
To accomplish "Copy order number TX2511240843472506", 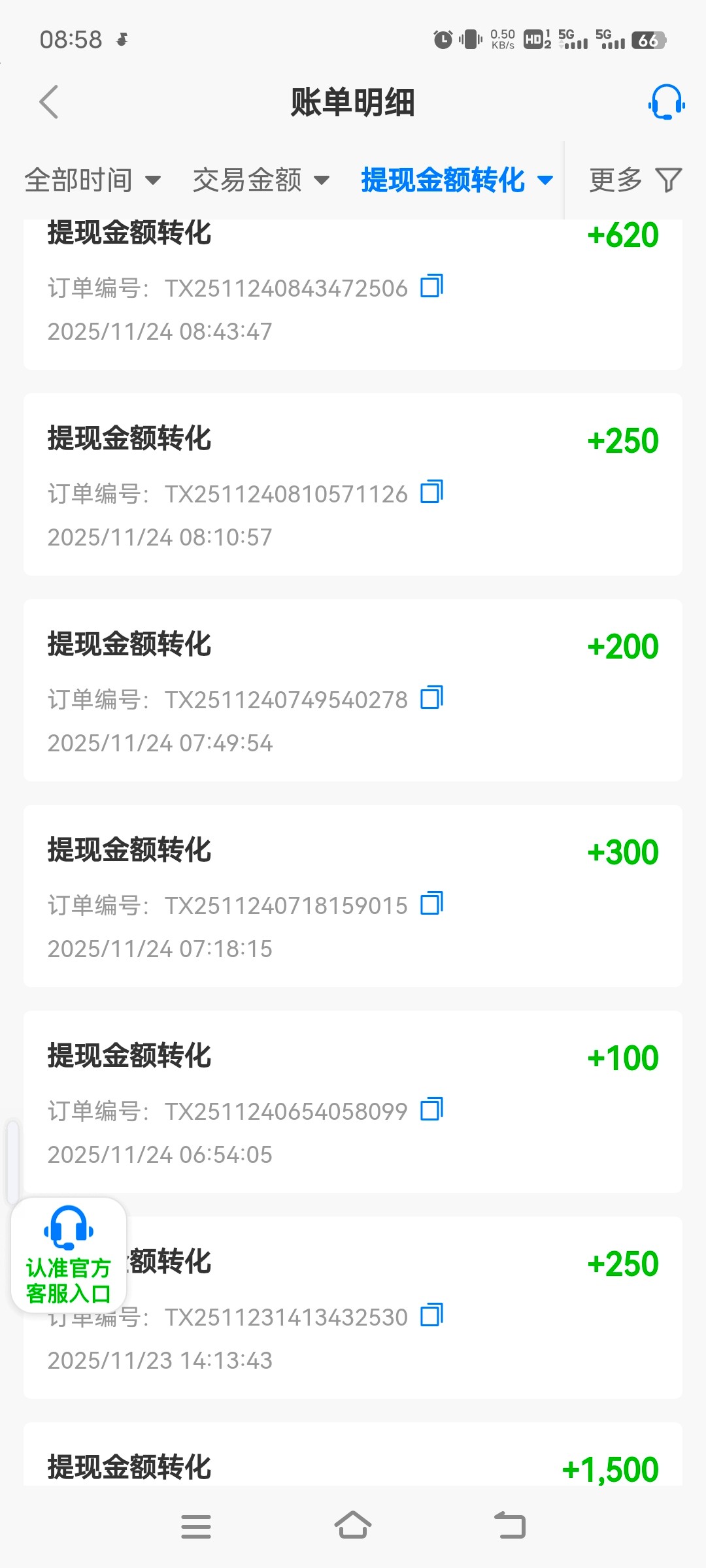I will coord(431,286).
